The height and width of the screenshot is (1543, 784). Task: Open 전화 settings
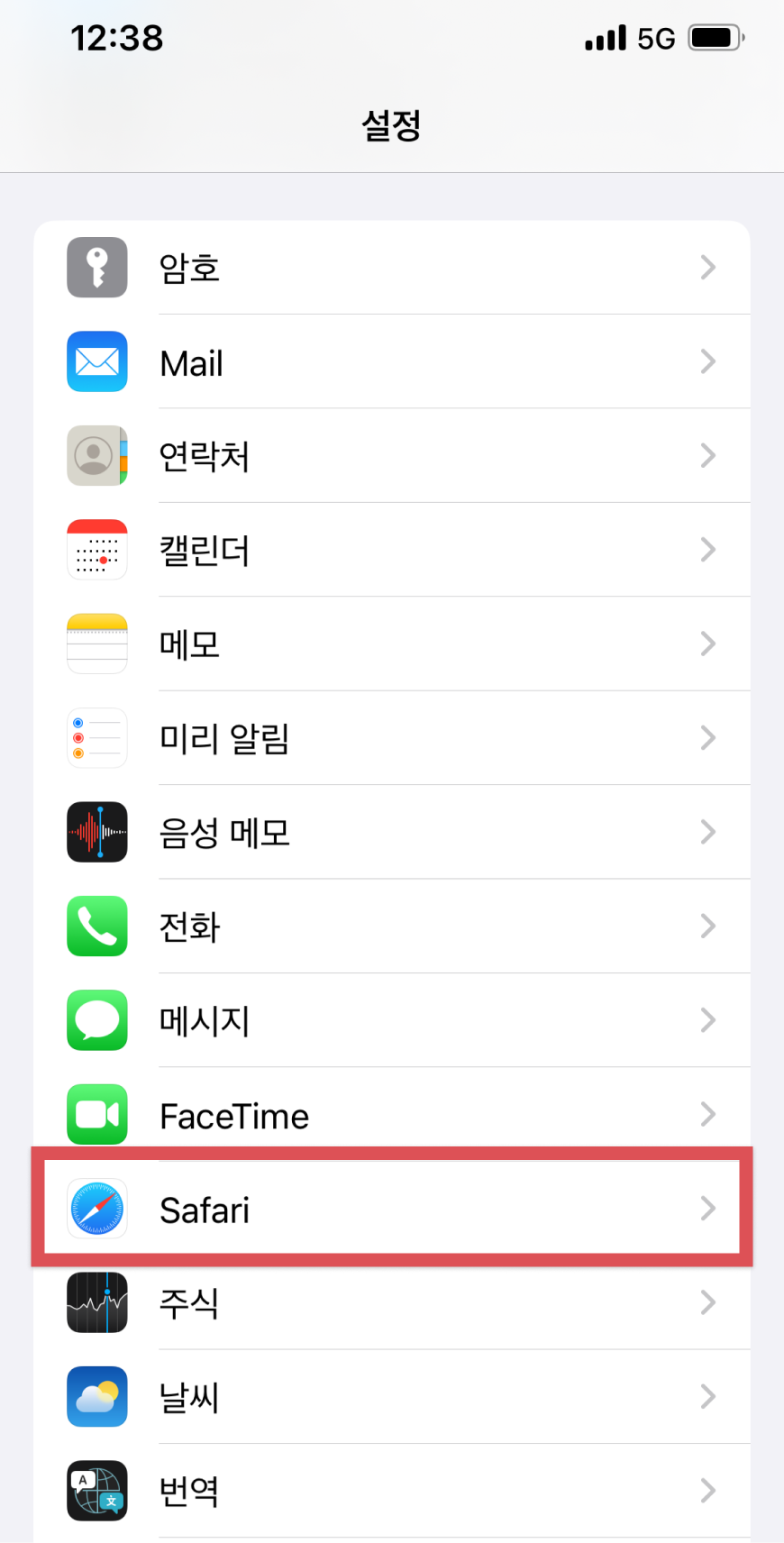tap(392, 927)
